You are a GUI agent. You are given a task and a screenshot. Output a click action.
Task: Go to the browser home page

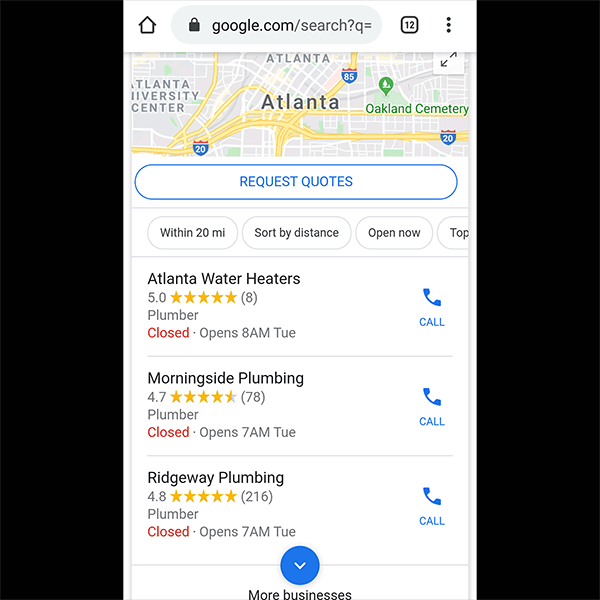148,25
